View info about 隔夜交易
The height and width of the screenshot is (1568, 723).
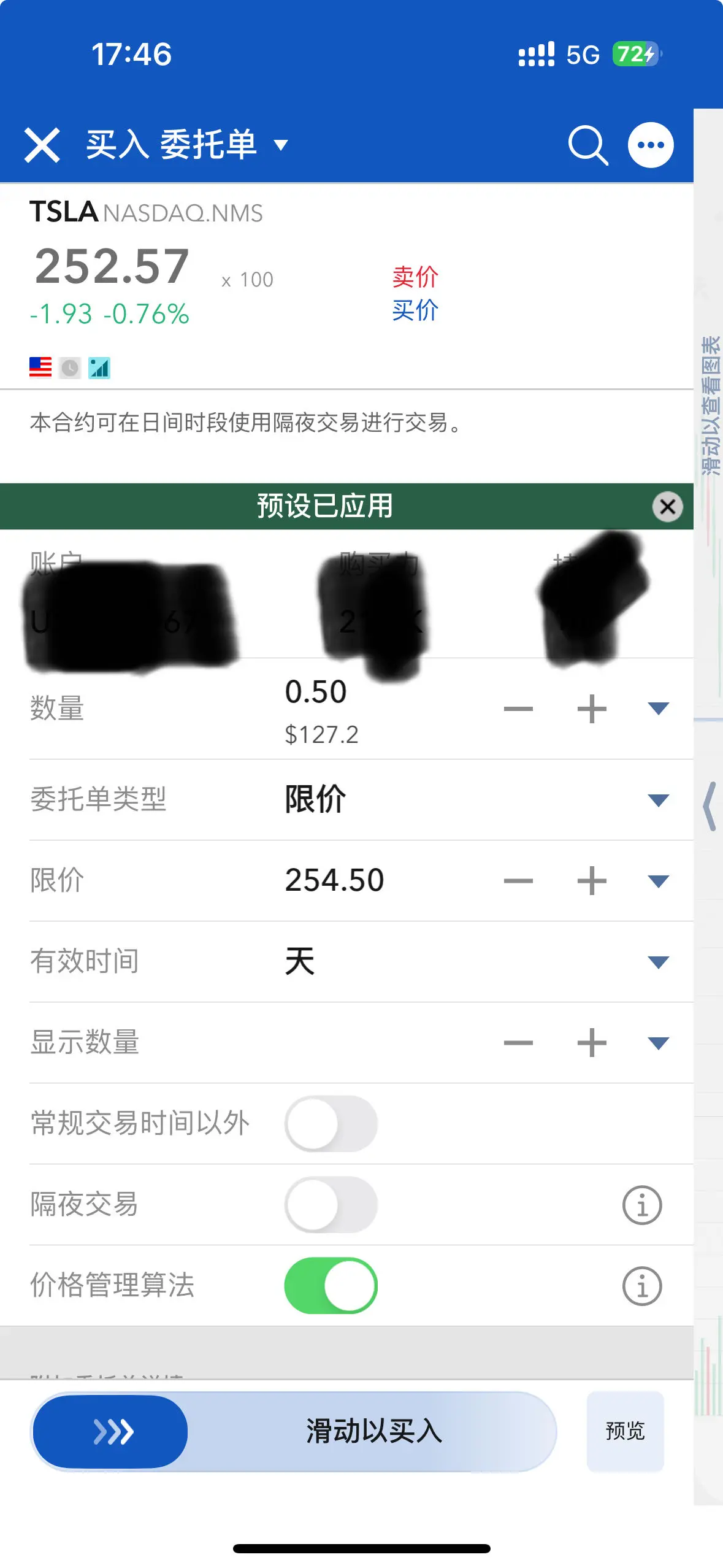point(642,1205)
